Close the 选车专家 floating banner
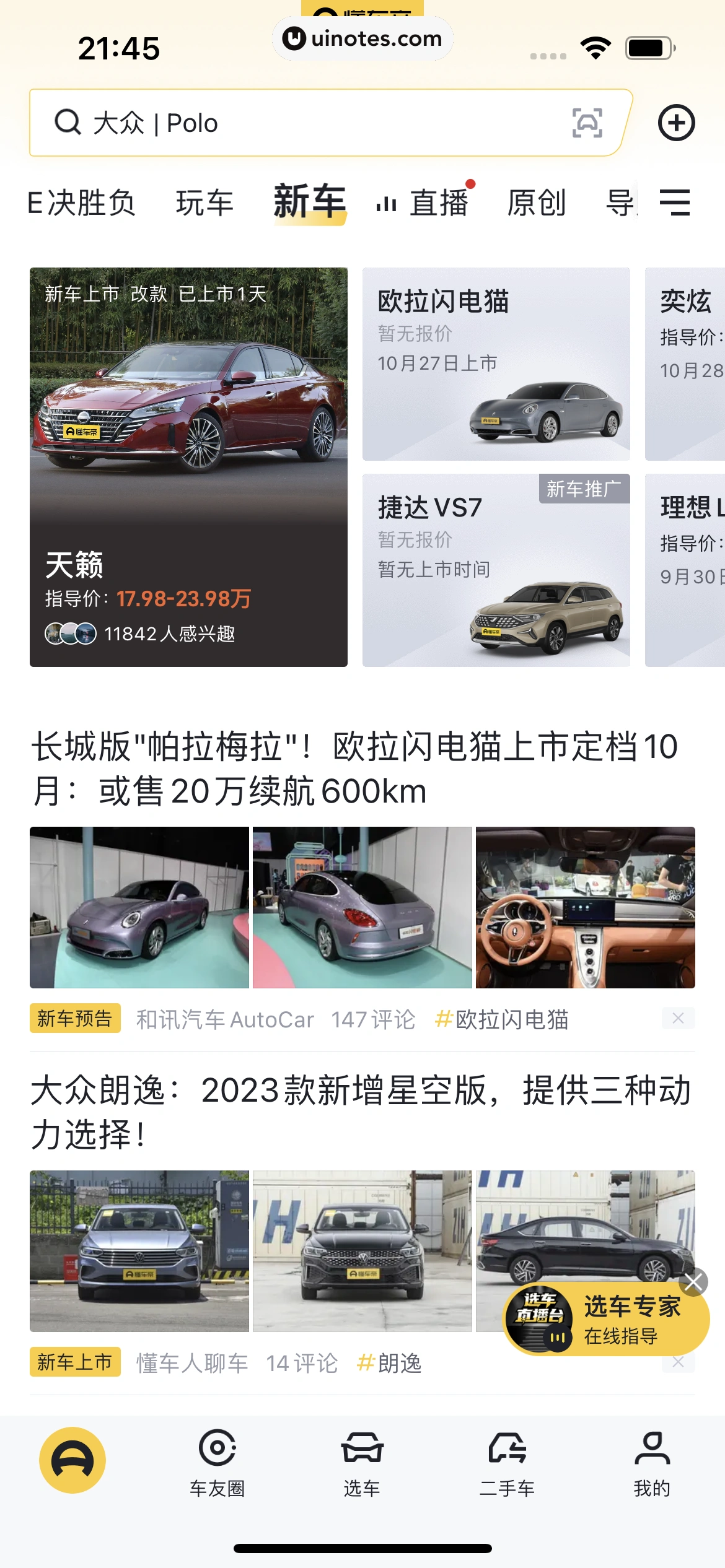 click(x=693, y=1282)
